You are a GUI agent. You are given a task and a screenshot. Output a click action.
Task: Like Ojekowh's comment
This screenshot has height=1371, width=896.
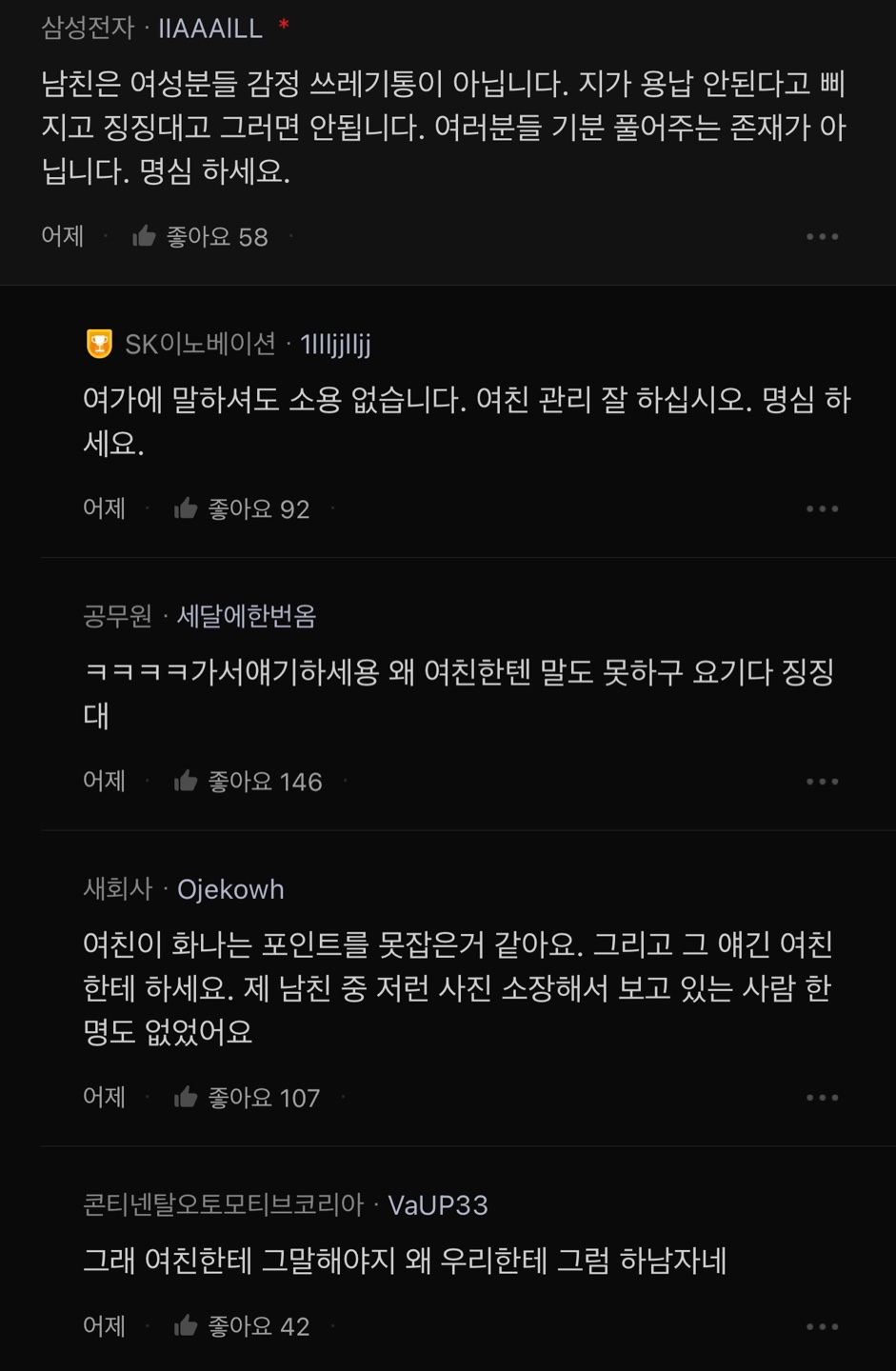(x=187, y=1098)
